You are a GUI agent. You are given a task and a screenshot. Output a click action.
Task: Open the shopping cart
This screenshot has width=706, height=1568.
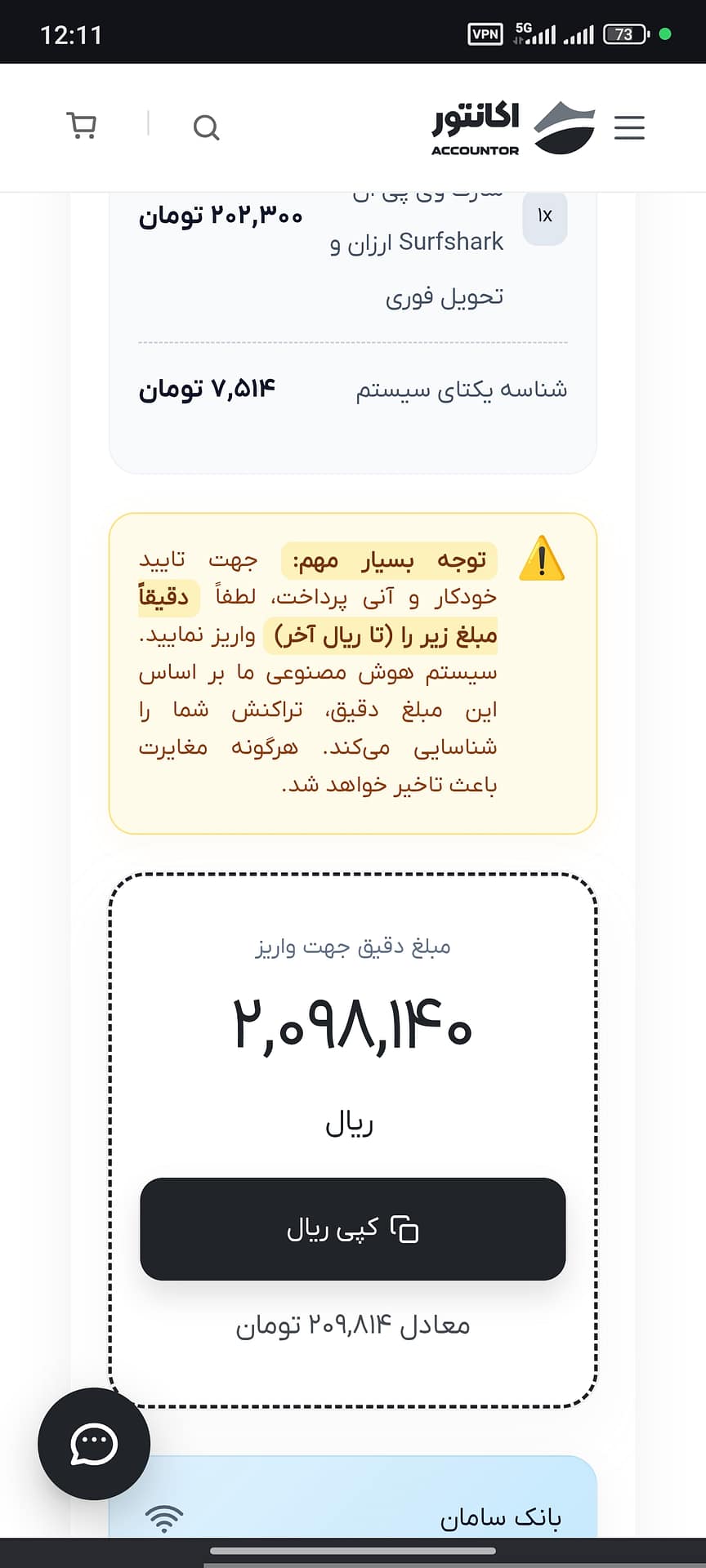coord(82,126)
